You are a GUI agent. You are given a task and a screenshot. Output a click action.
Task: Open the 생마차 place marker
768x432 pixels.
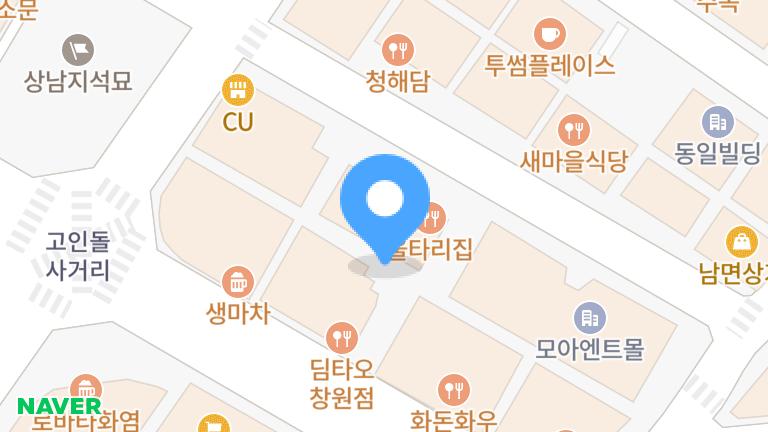237,282
